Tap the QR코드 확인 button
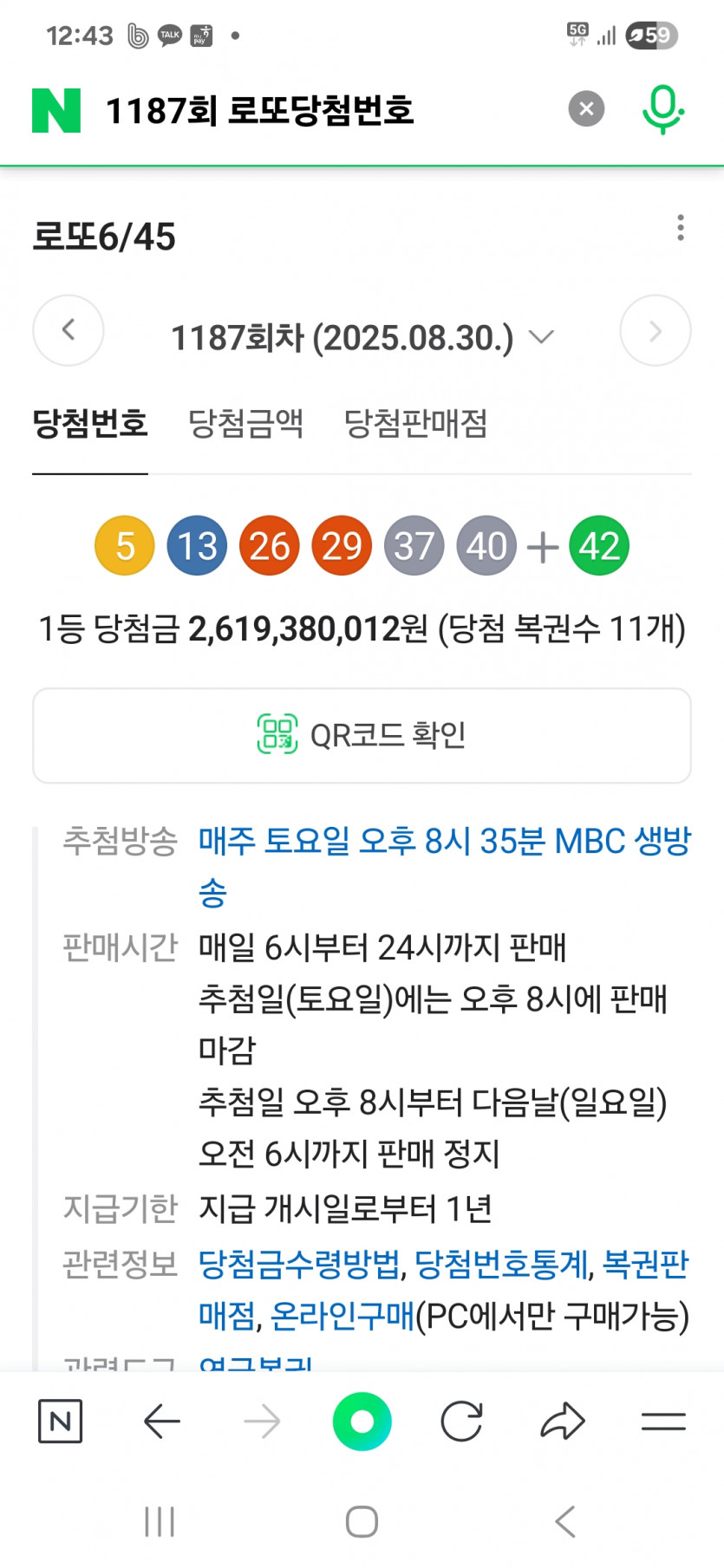 [362, 735]
